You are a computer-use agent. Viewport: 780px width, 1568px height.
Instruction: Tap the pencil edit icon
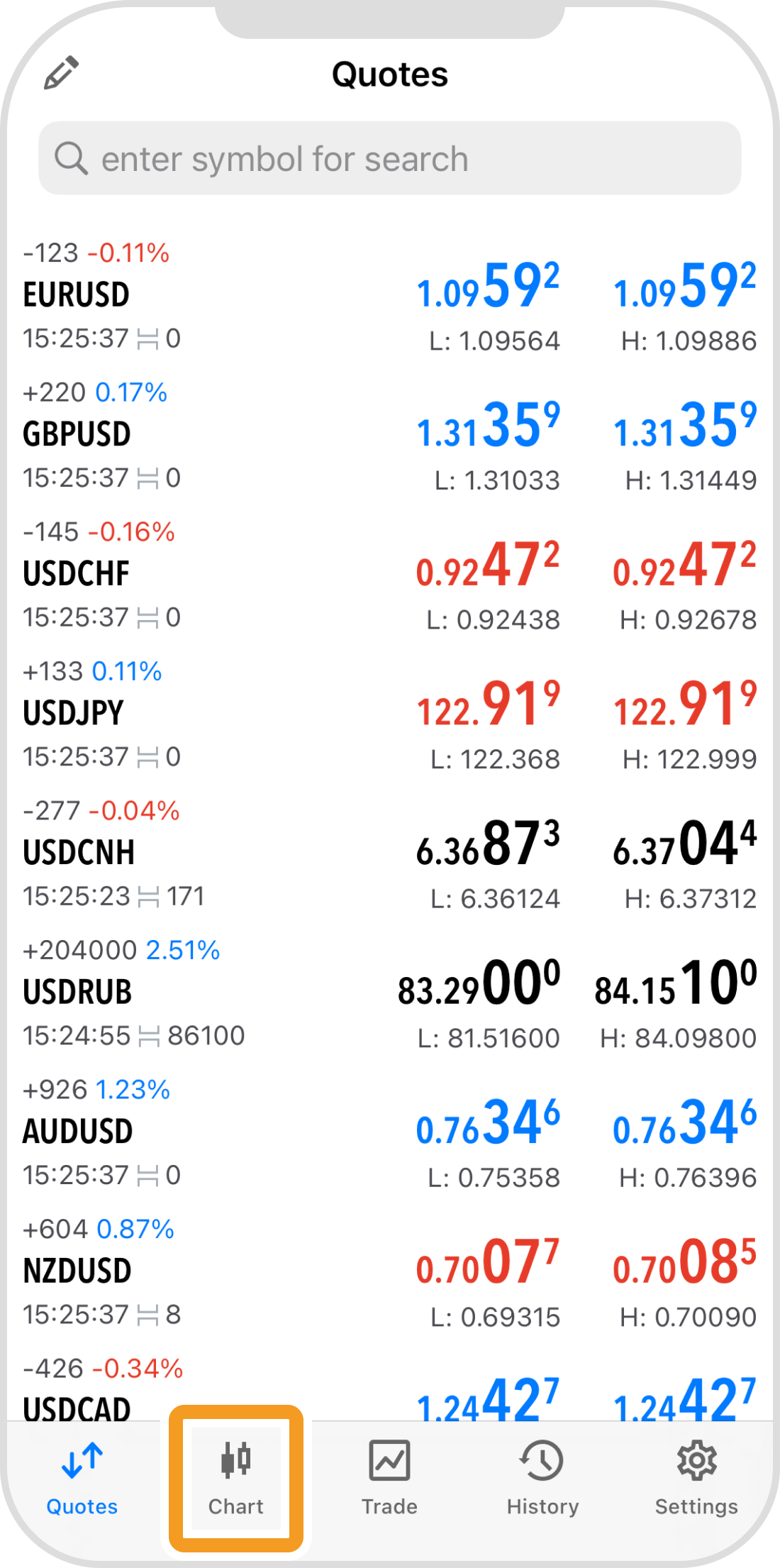[61, 73]
